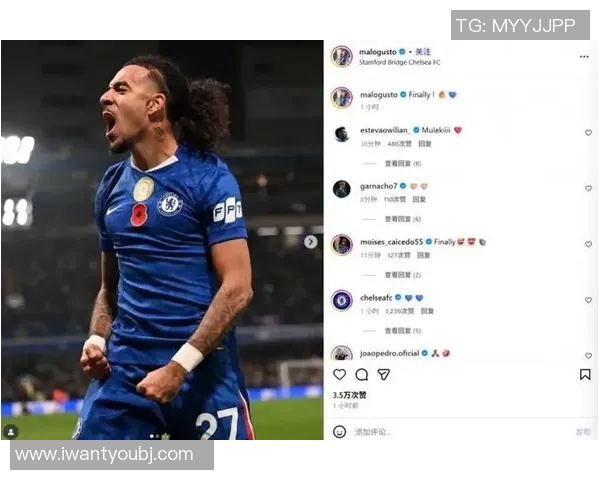Open the Stamford Bridge Chelsea FC location
This screenshot has width=600, height=480.
(x=398, y=62)
